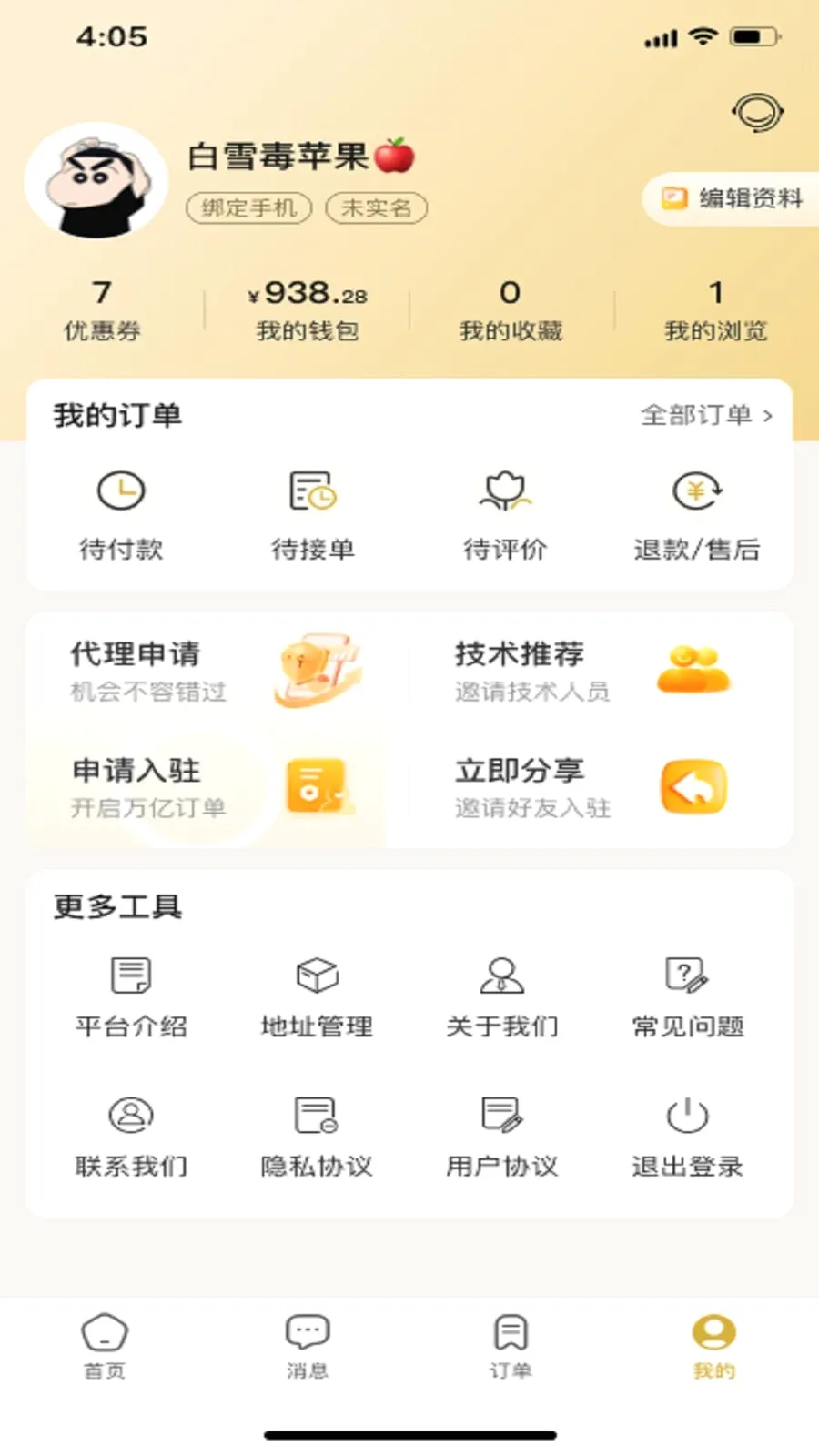Open 待付款 orders
Image resolution: width=819 pixels, height=1456 pixels.
coord(121,516)
